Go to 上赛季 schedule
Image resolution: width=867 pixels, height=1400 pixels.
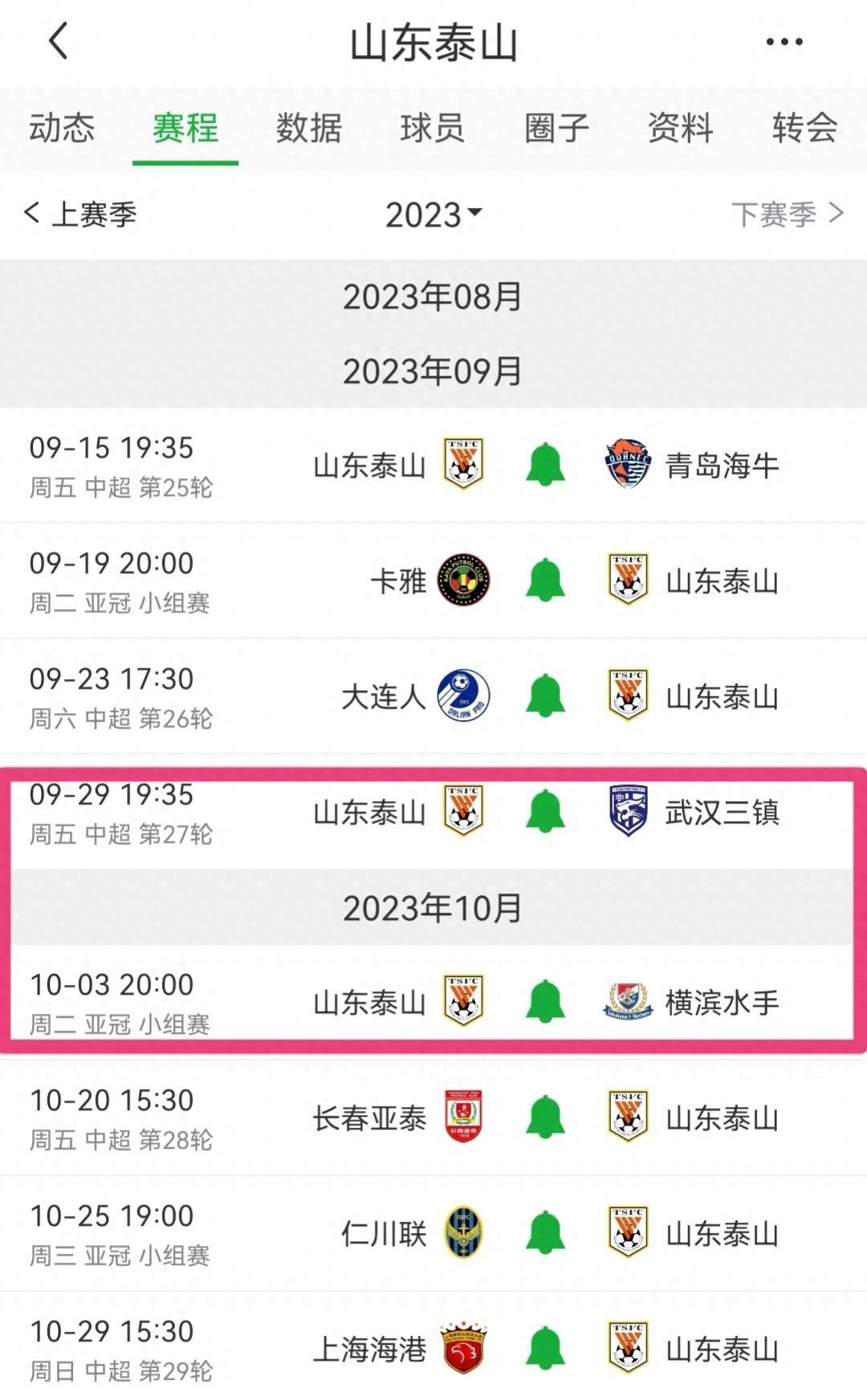pyautogui.click(x=80, y=214)
